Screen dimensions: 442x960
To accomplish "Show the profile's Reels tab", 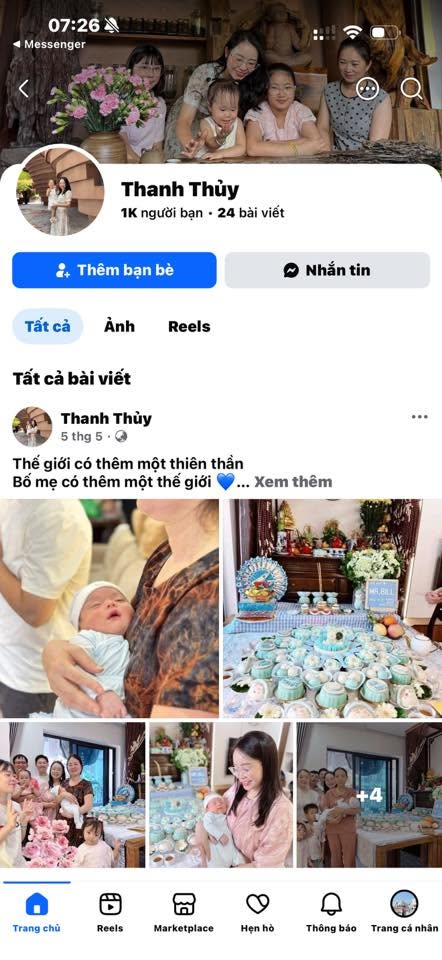I will click(x=189, y=326).
